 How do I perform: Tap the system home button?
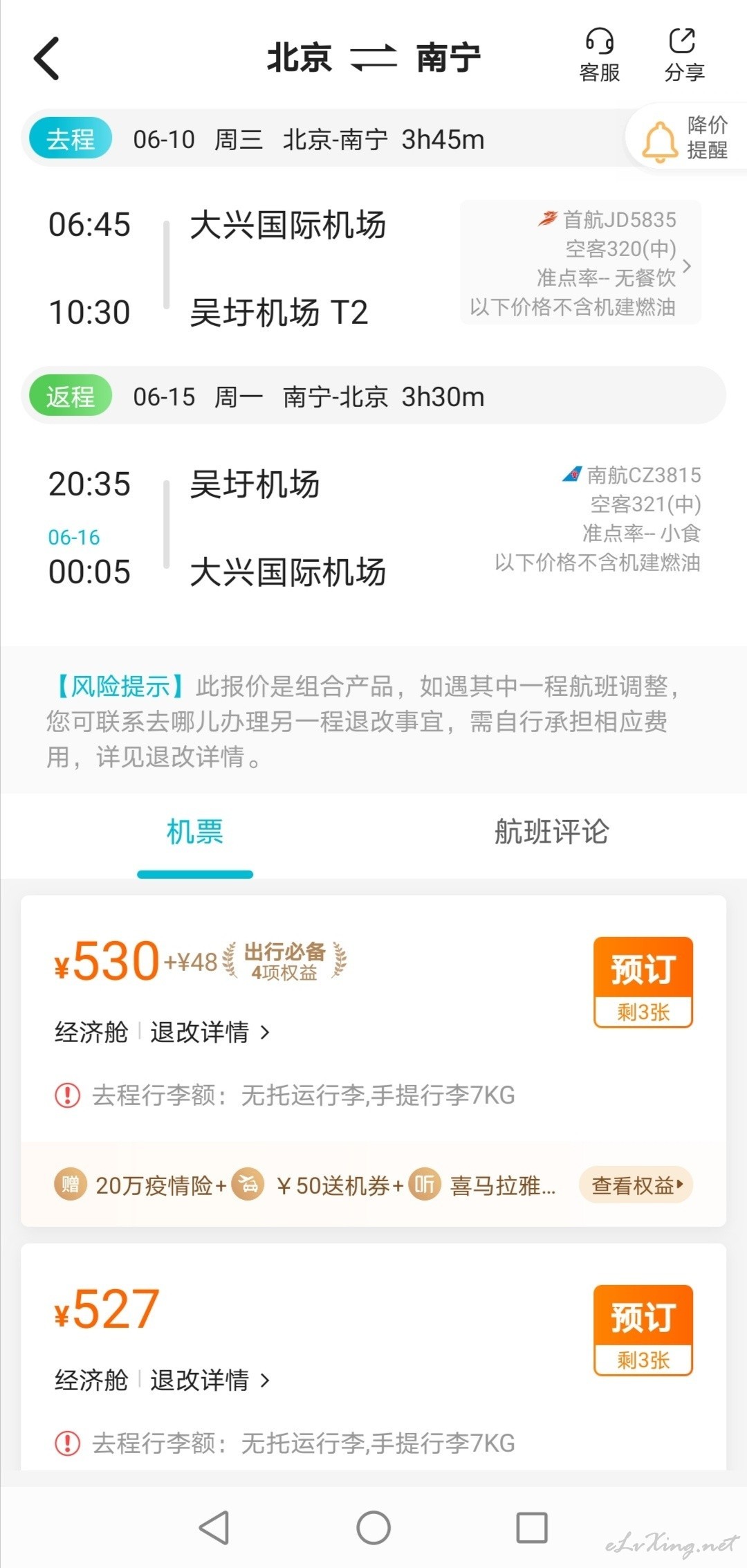(x=373, y=1527)
